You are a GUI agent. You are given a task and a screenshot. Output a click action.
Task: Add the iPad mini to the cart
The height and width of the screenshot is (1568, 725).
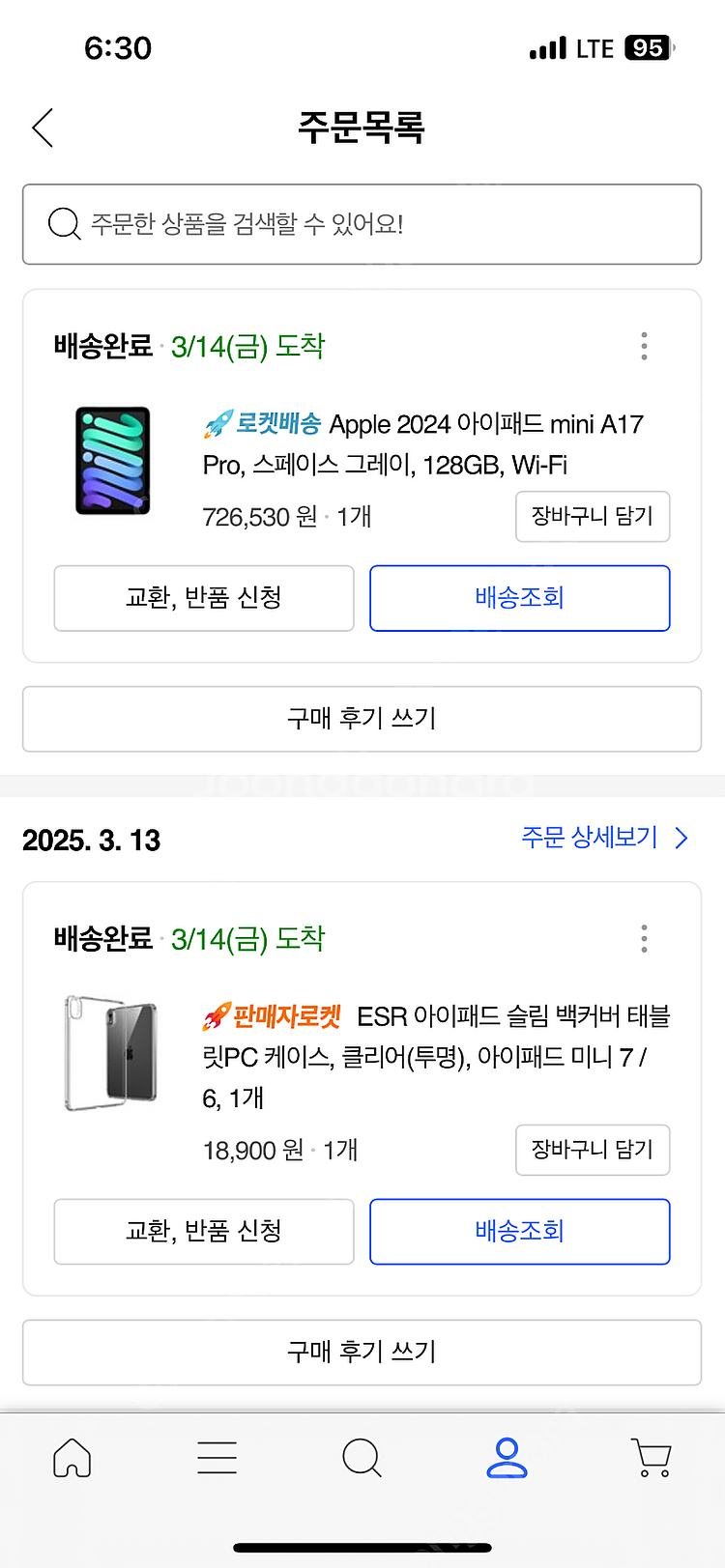[592, 517]
